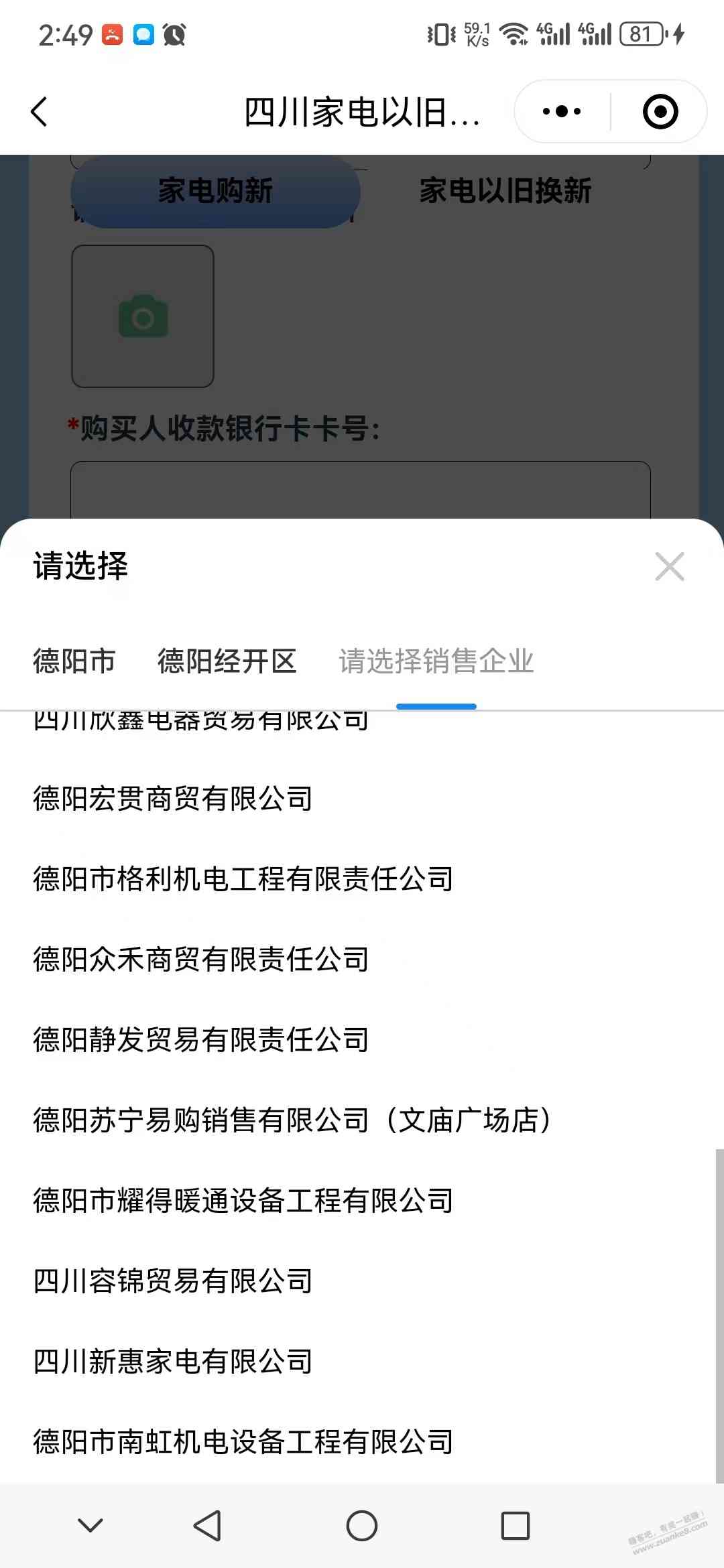This screenshot has width=724, height=1568.
Task: Pick 四川容锦贸易有限公司
Action: (x=173, y=1281)
